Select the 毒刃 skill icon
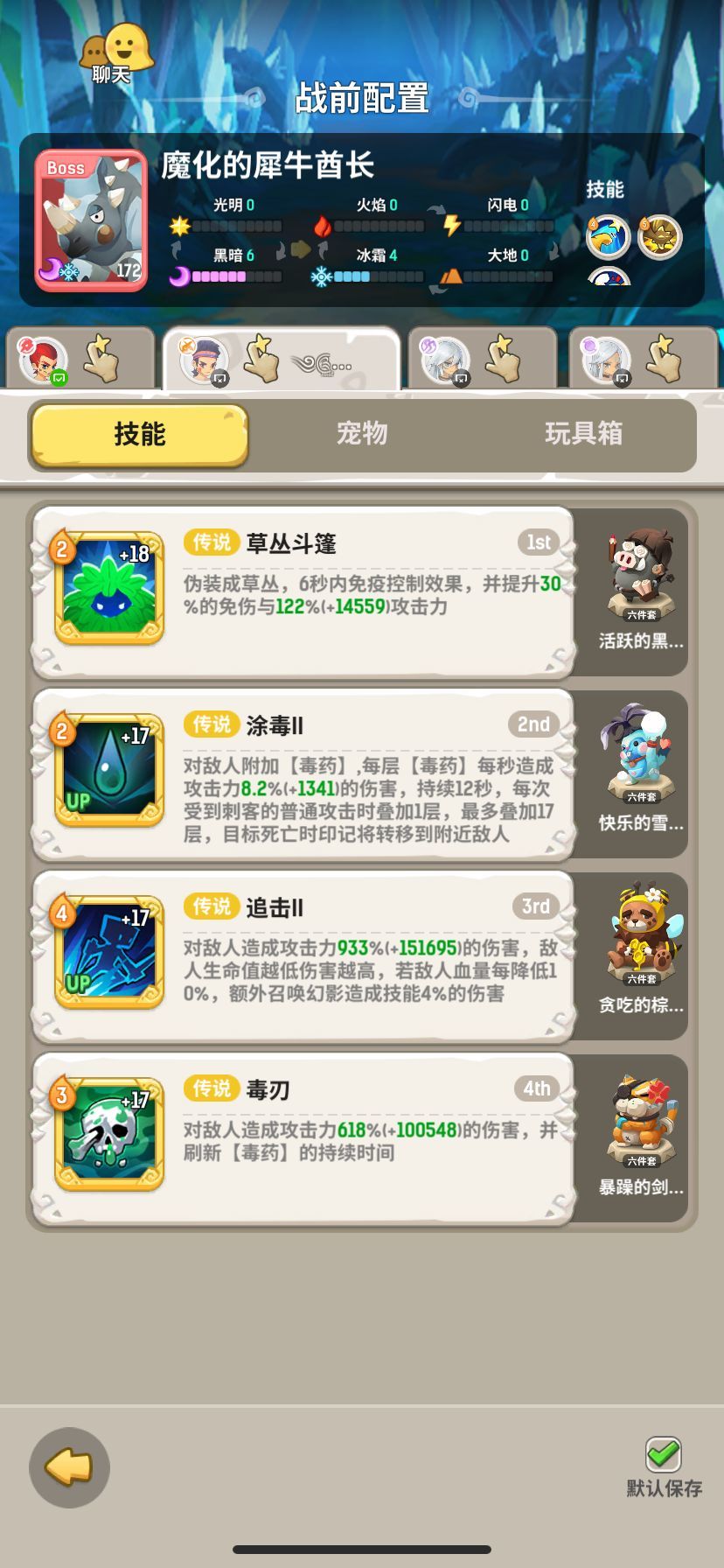Viewport: 724px width, 1568px height. (x=109, y=1133)
